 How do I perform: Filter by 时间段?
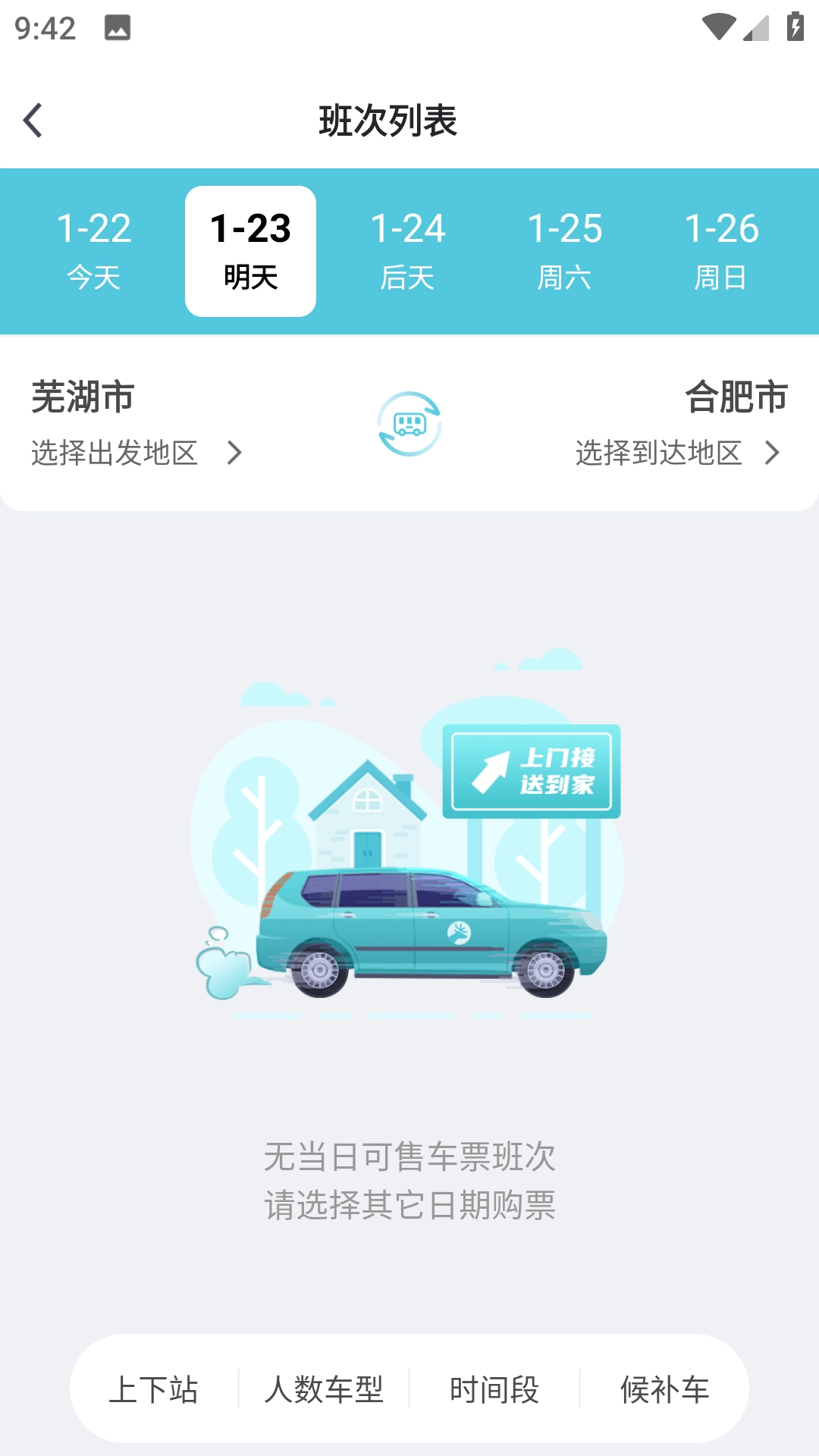click(x=494, y=1389)
